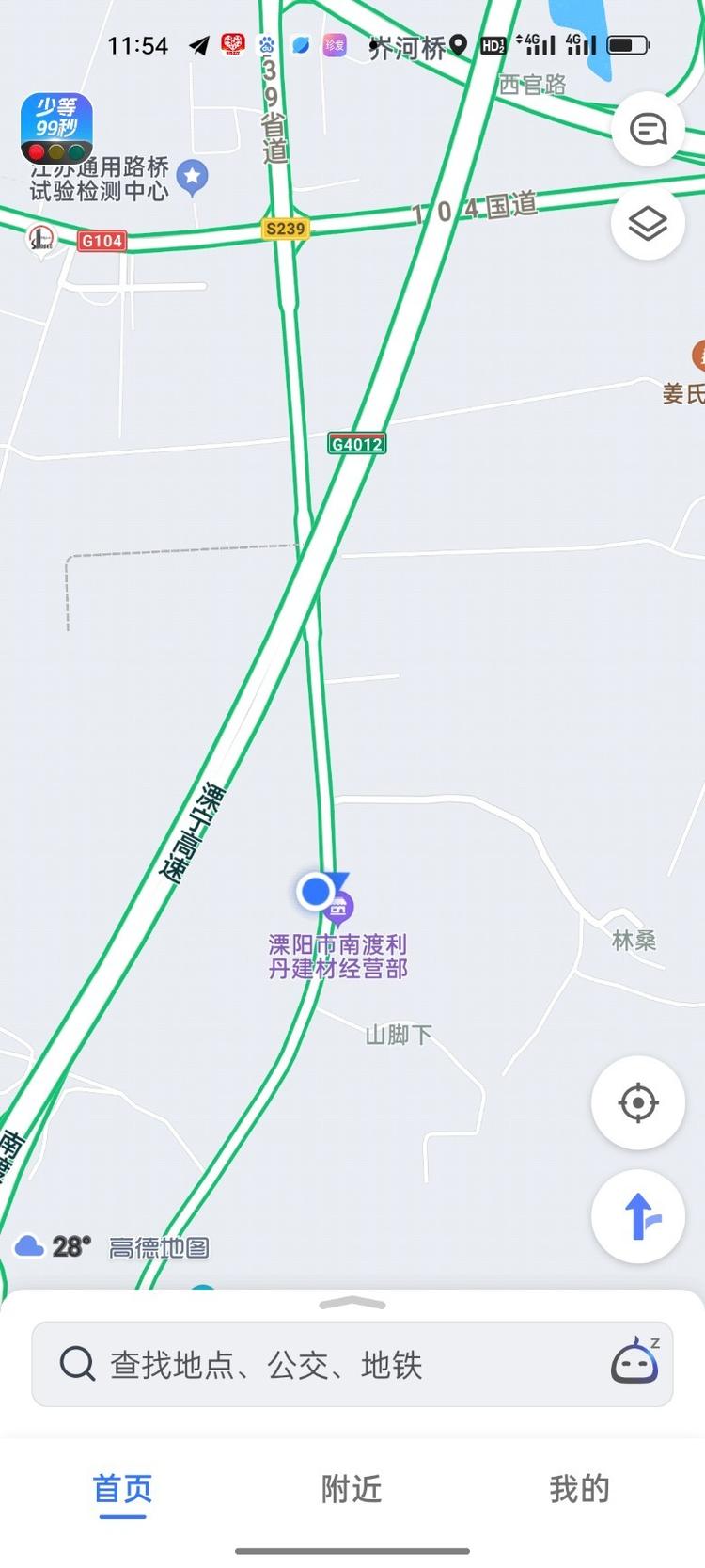Expand the bottom sheet drag handle
This screenshot has height=1568, width=705.
click(352, 1304)
